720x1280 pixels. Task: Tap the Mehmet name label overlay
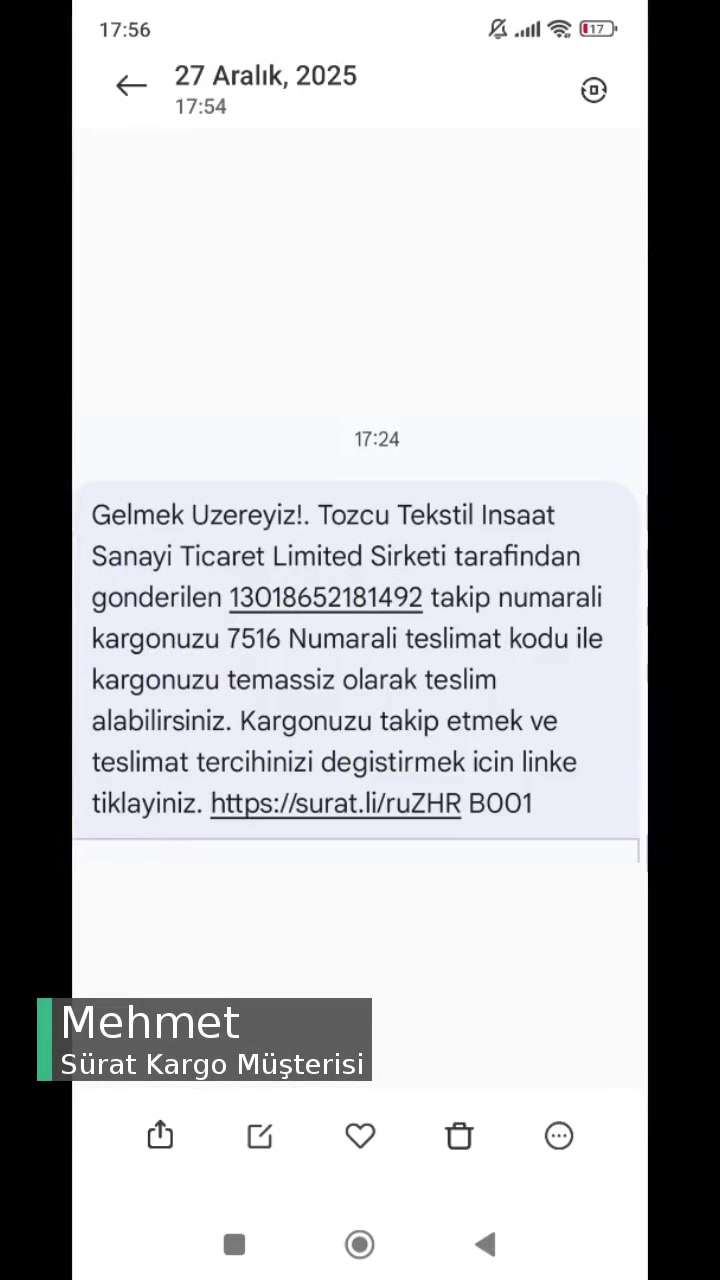pos(150,1022)
